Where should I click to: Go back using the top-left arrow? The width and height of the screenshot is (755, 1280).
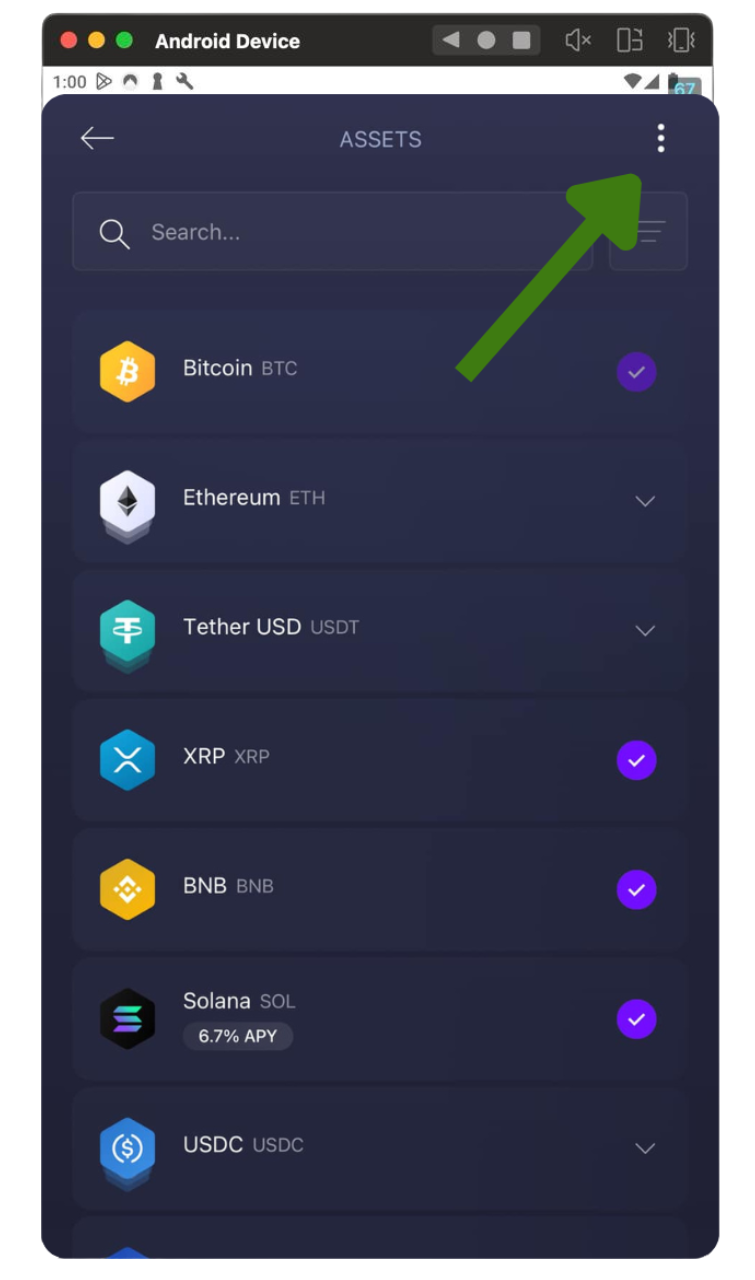tap(97, 139)
